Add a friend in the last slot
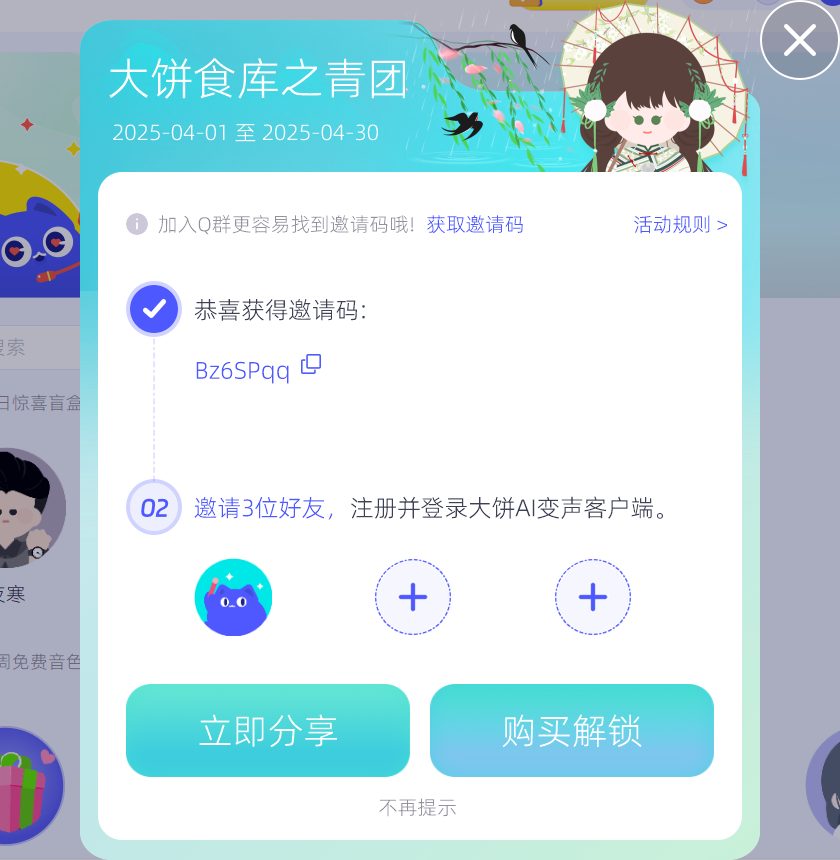Screen dimensions: 840x860 [x=593, y=597]
